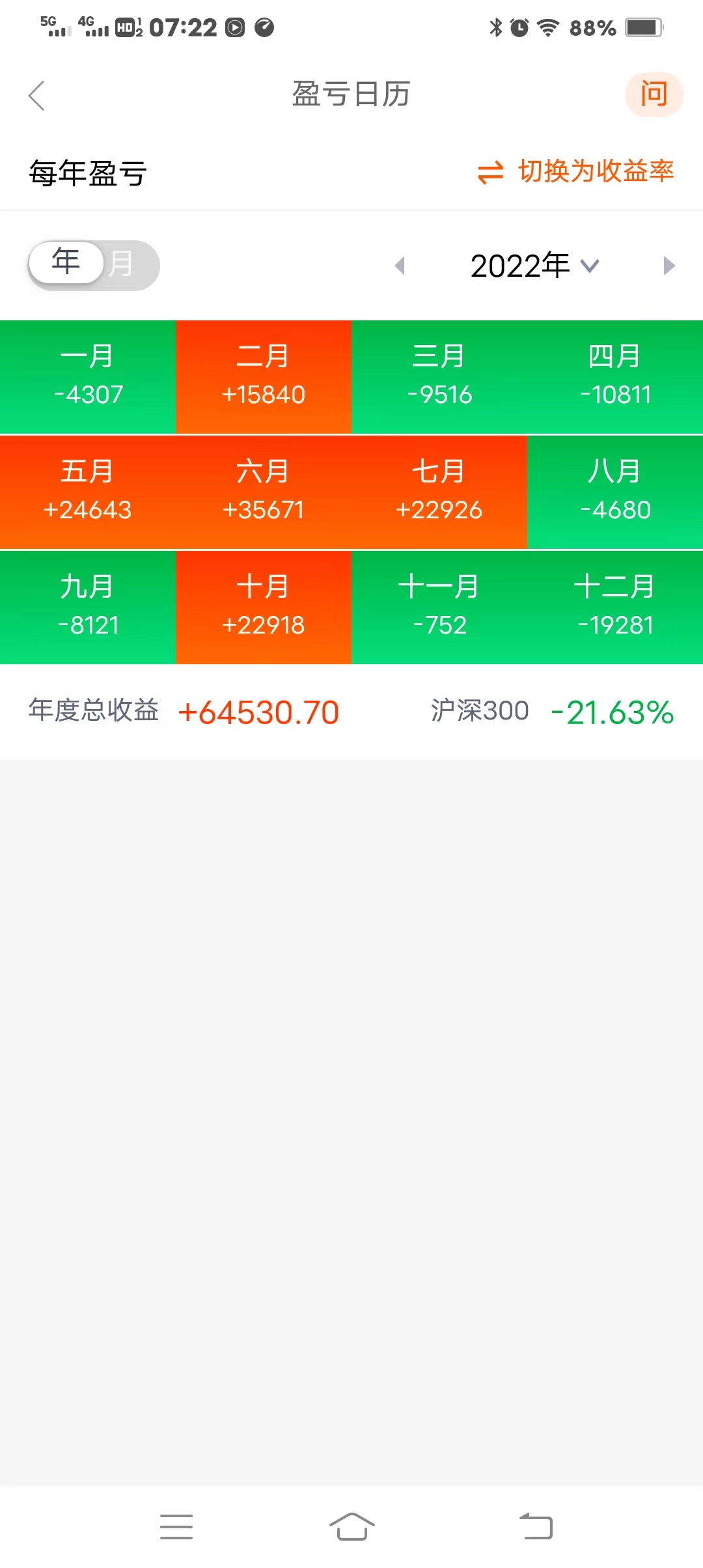Go back from the 盈亏日历 page

coord(37,96)
